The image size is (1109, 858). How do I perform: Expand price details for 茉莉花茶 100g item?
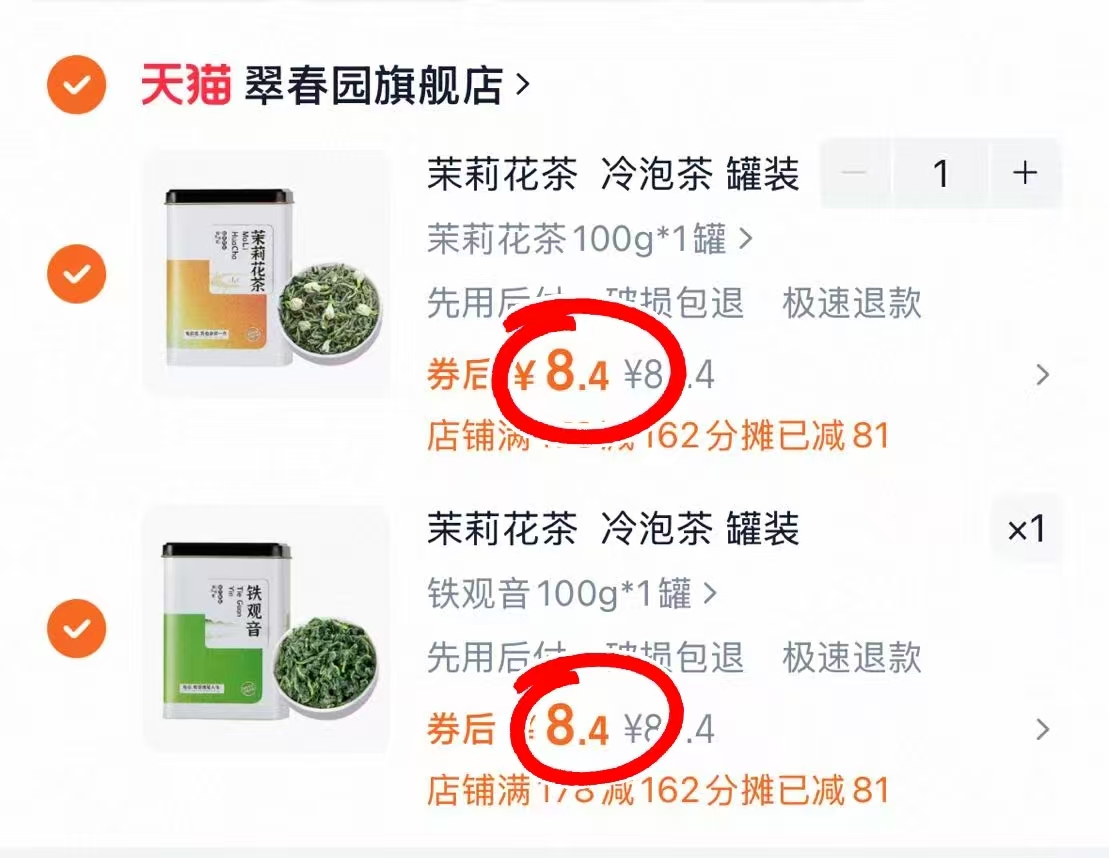[x=1042, y=375]
